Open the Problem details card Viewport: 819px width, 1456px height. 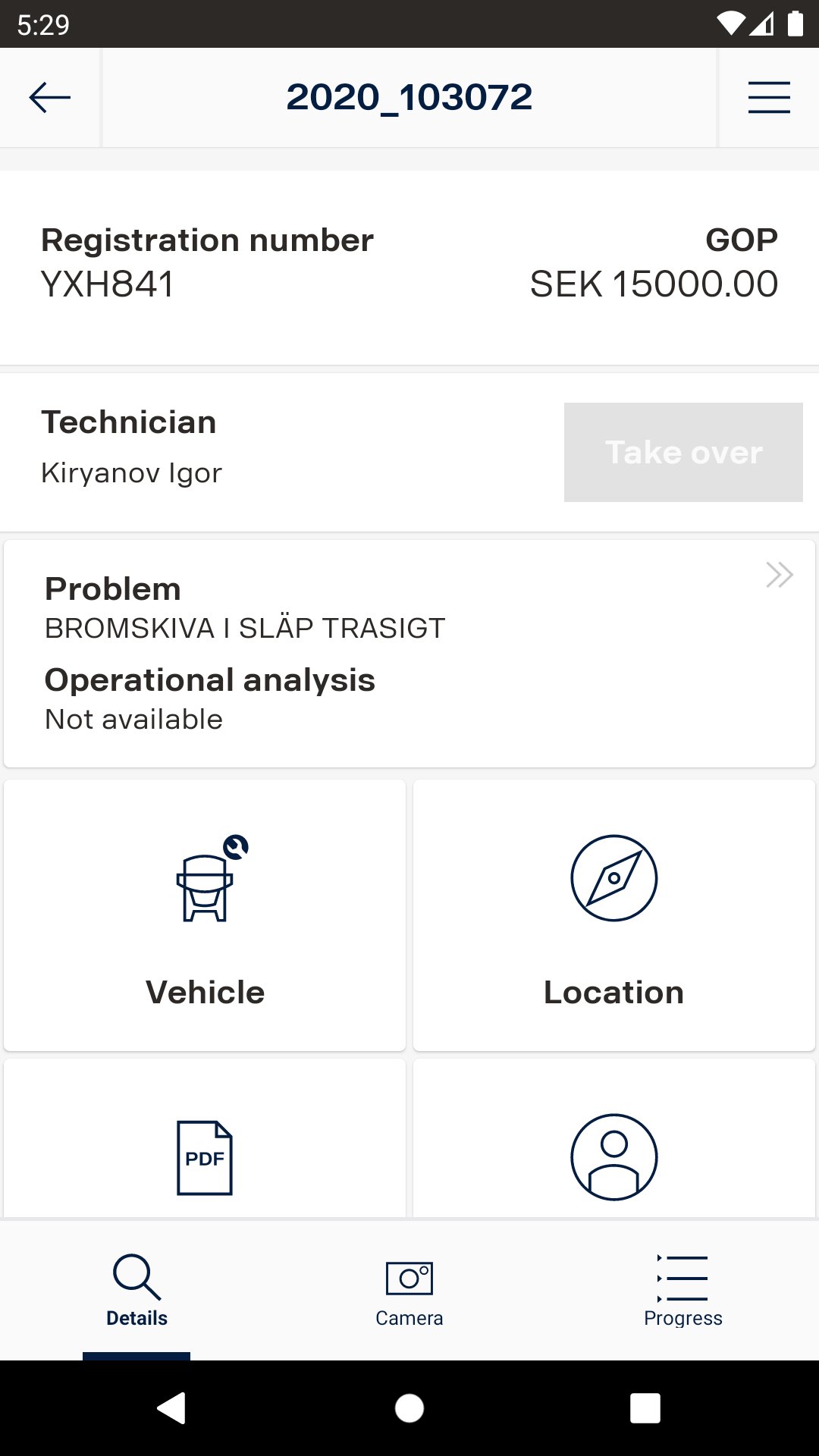coord(409,654)
